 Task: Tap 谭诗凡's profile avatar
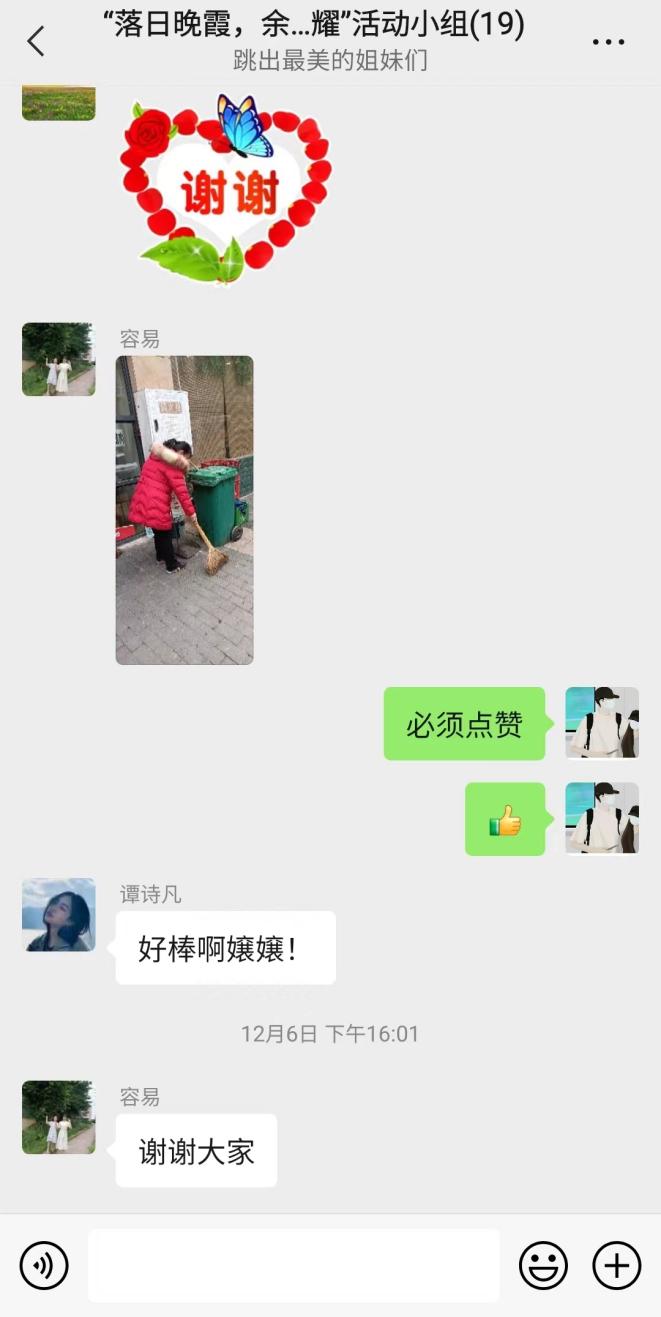tap(59, 914)
